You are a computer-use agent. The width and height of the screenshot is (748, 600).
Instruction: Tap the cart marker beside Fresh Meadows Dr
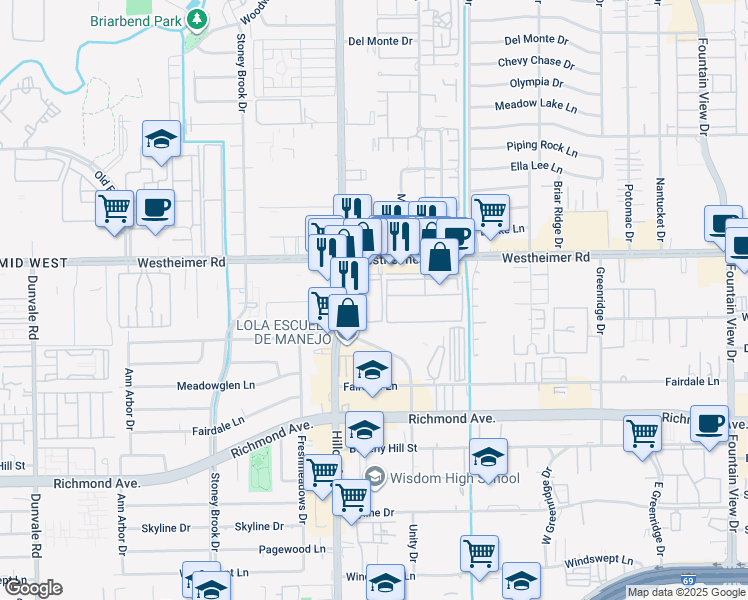[x=322, y=474]
